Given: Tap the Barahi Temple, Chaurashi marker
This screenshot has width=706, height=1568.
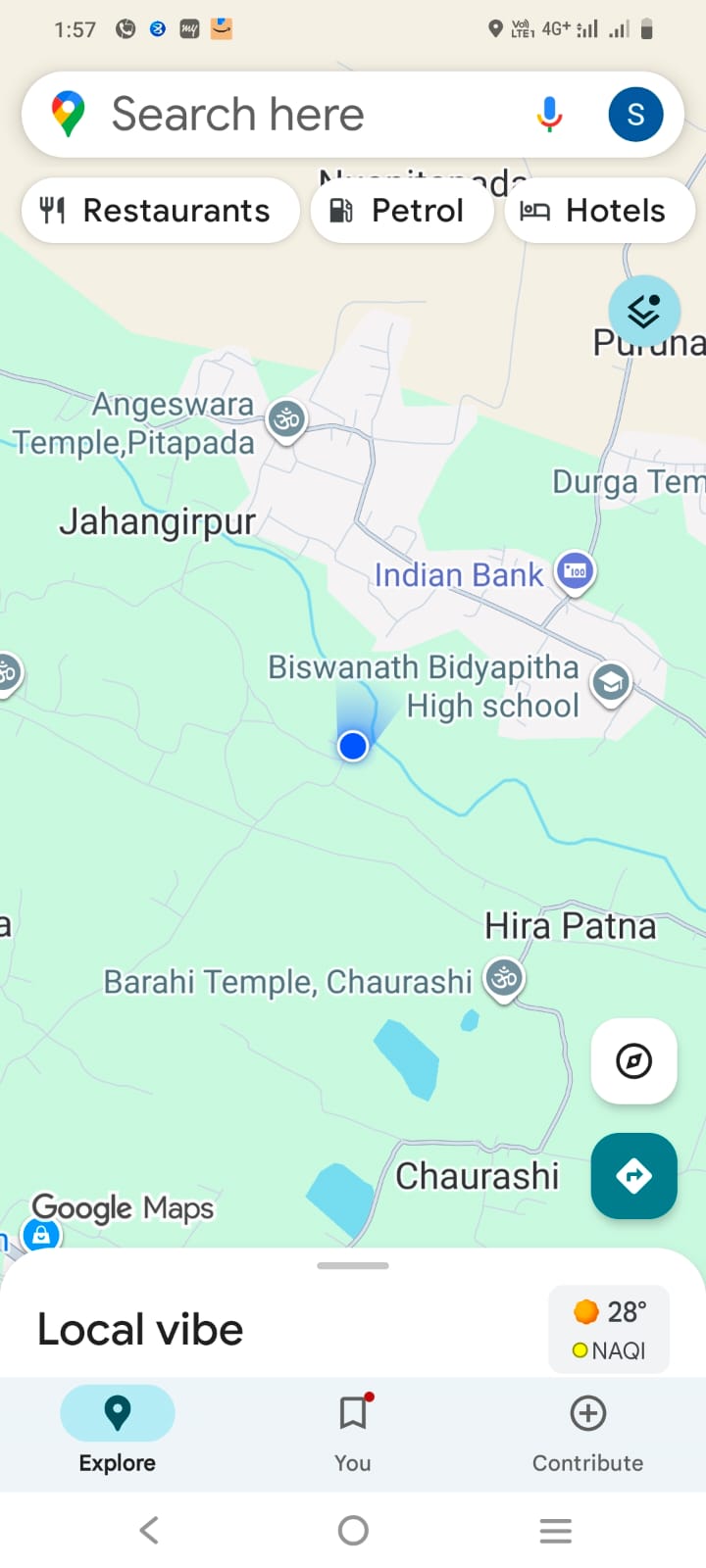Looking at the screenshot, I should pos(504,977).
